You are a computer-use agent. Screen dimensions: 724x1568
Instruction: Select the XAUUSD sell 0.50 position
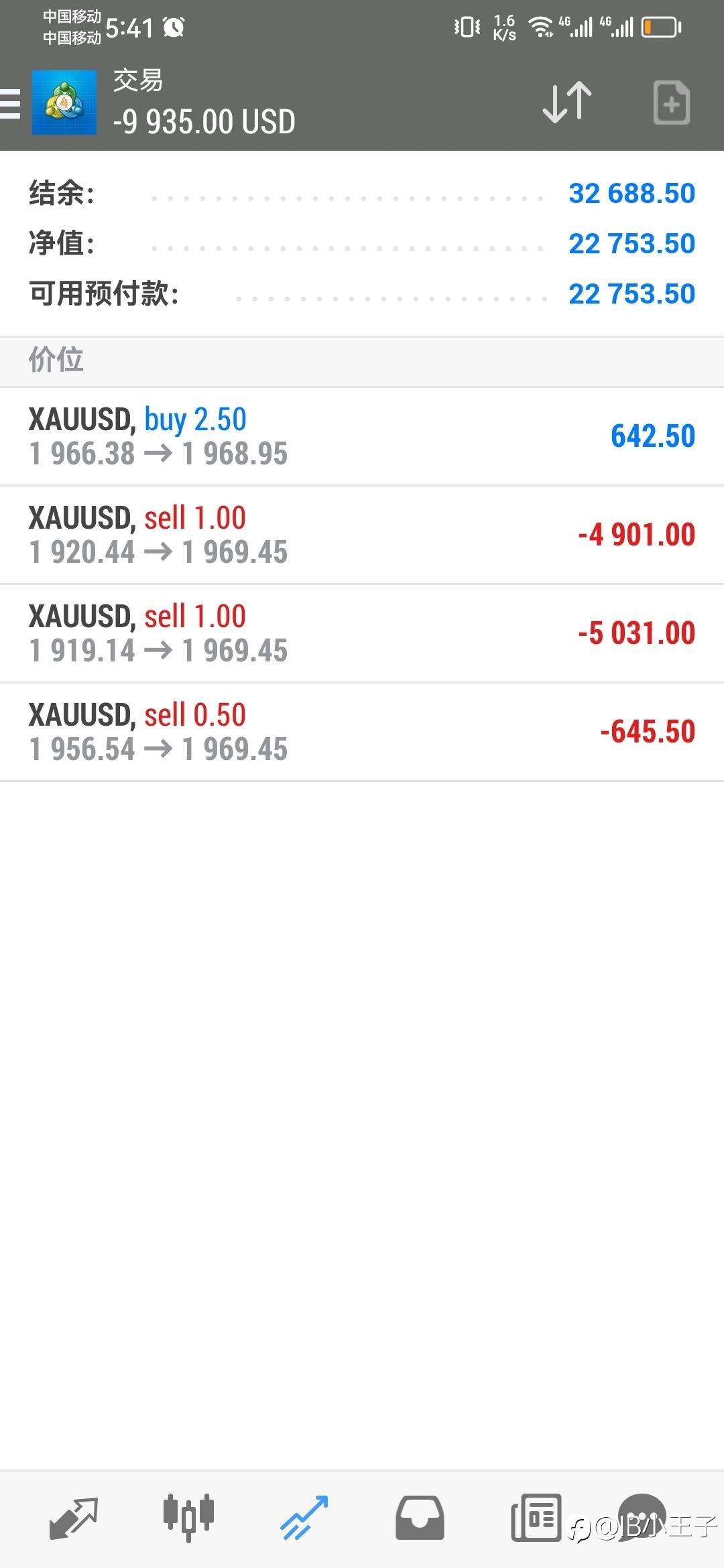[x=362, y=732]
